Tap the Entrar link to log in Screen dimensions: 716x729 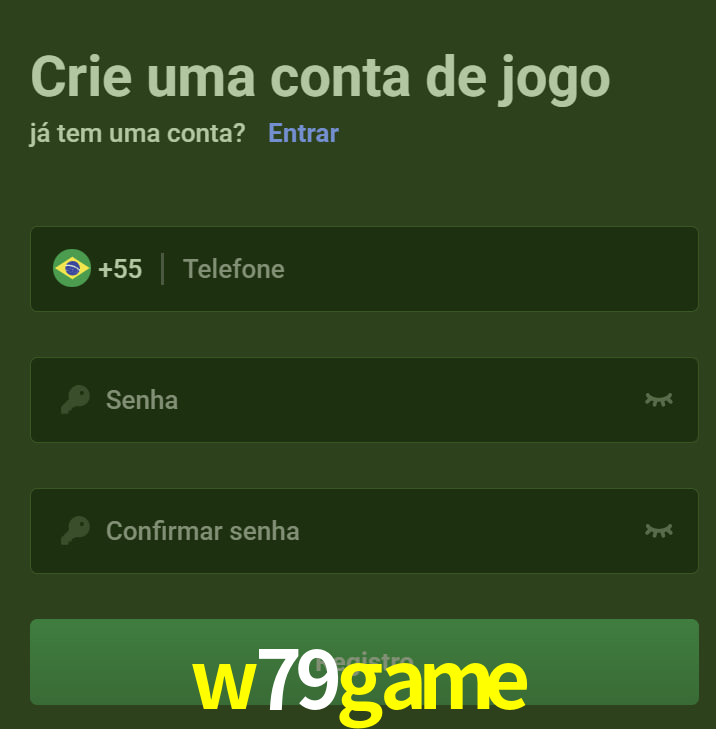[x=303, y=133]
